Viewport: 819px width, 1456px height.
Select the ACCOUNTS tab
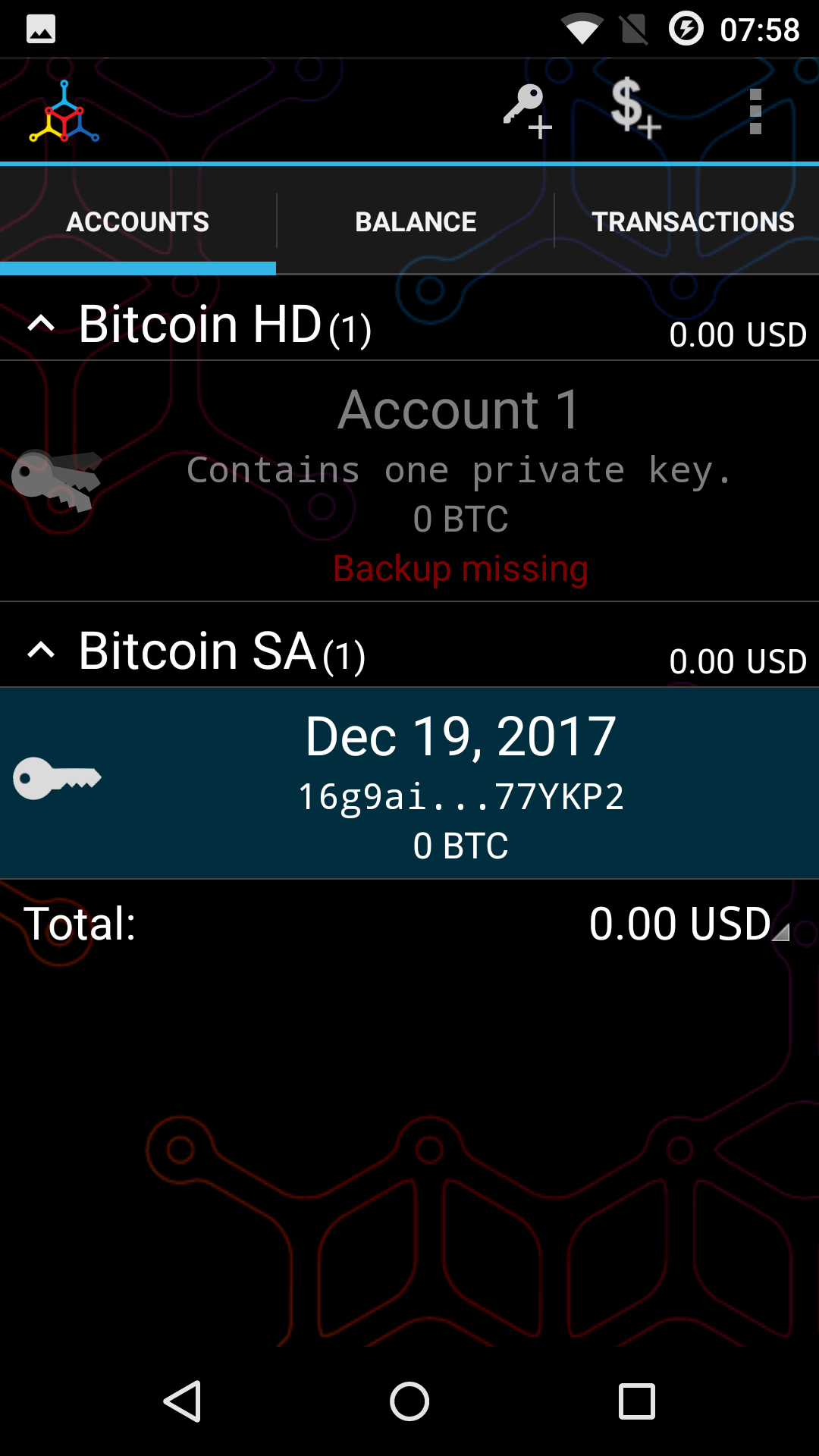tap(137, 221)
